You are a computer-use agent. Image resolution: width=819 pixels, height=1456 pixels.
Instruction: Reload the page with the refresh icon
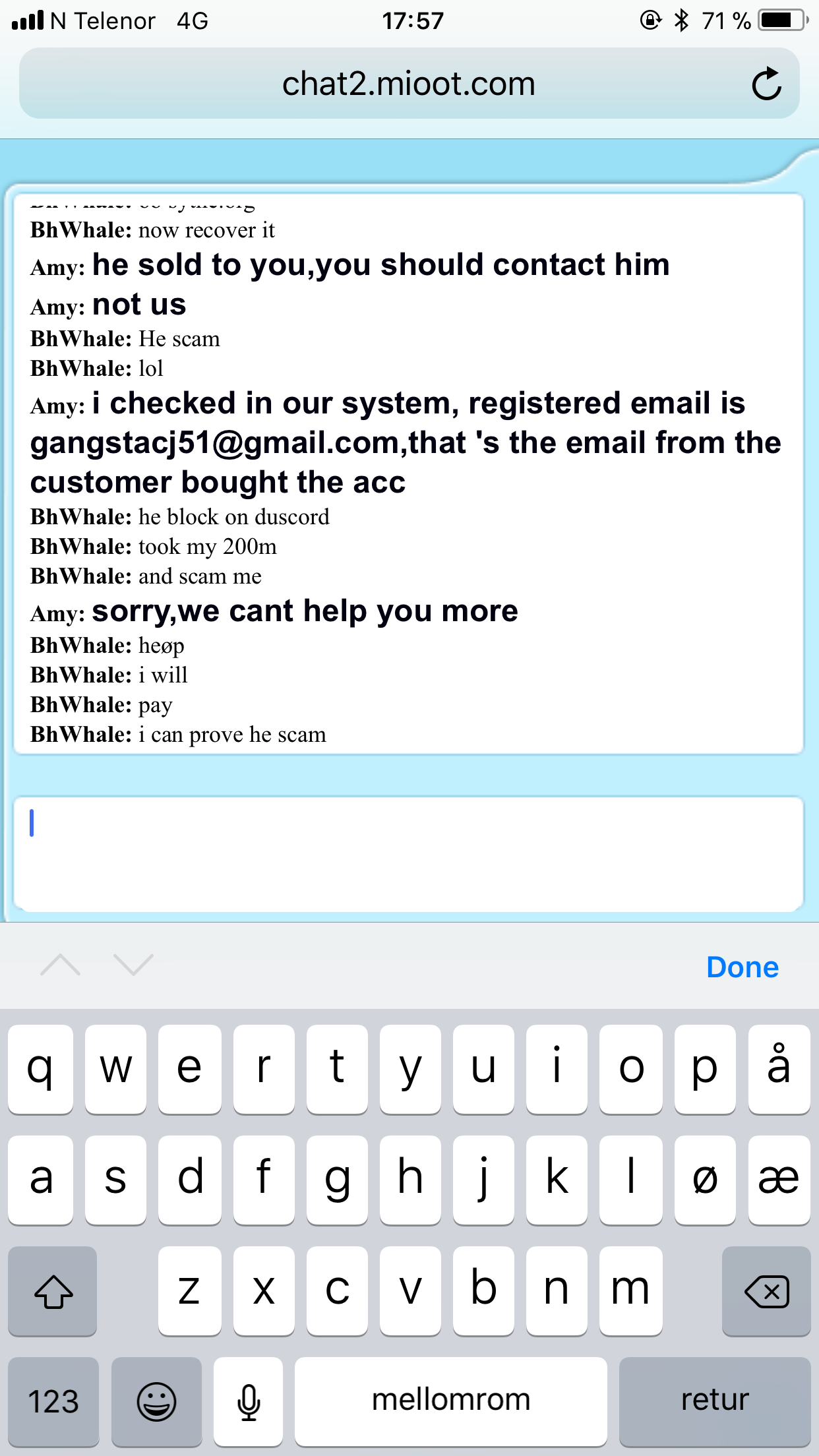(766, 84)
